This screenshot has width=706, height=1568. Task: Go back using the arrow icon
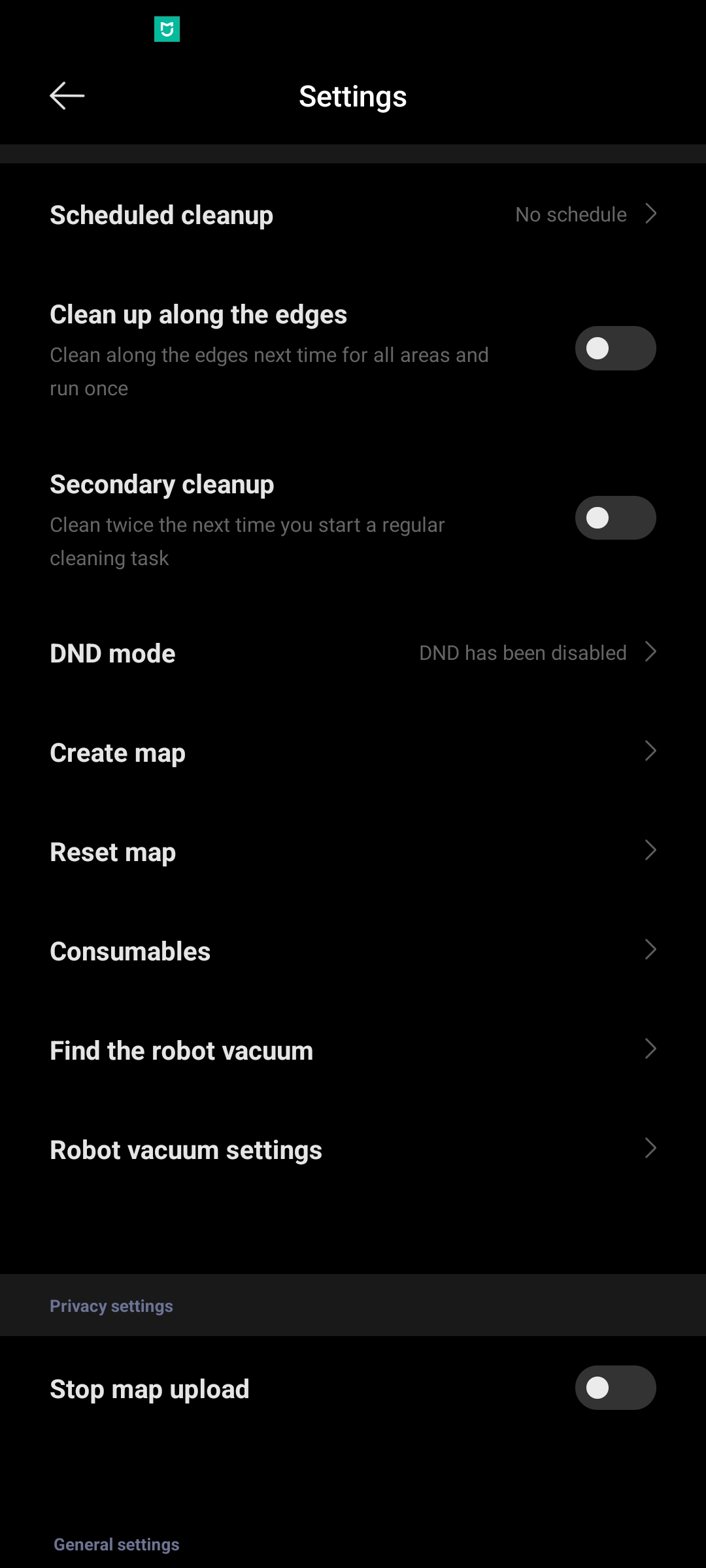click(67, 96)
